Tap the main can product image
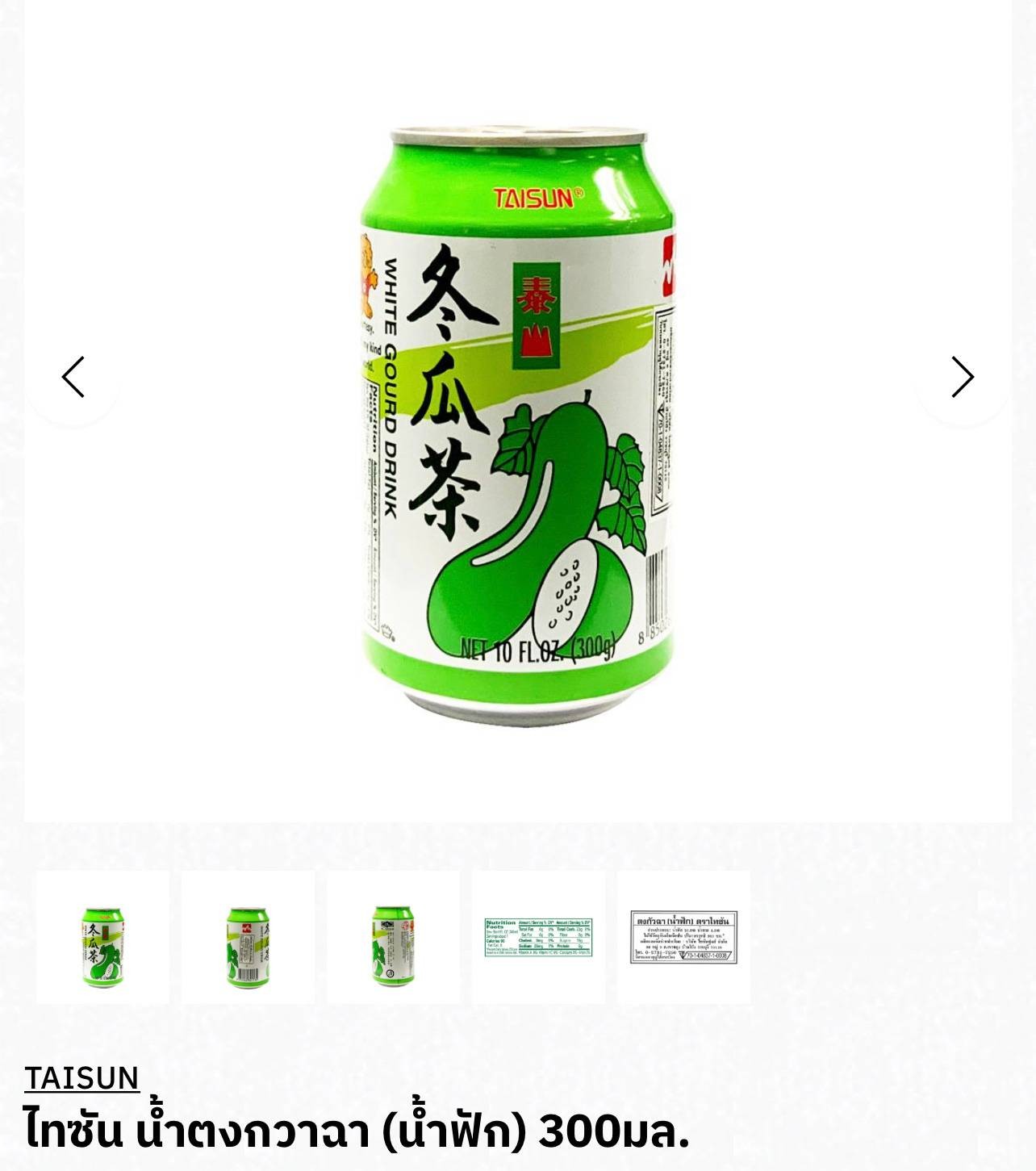Viewport: 1036px width, 1171px height. [x=516, y=424]
